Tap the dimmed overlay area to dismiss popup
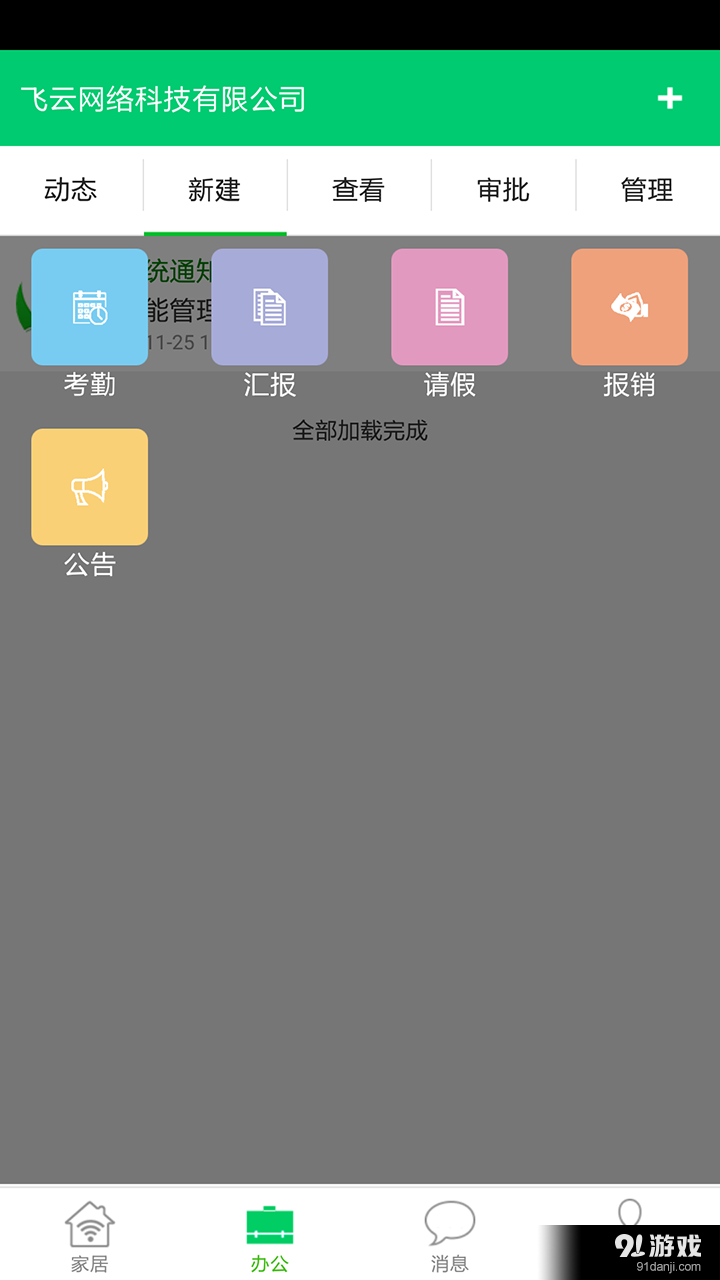This screenshot has height=1280, width=720. pos(360,800)
